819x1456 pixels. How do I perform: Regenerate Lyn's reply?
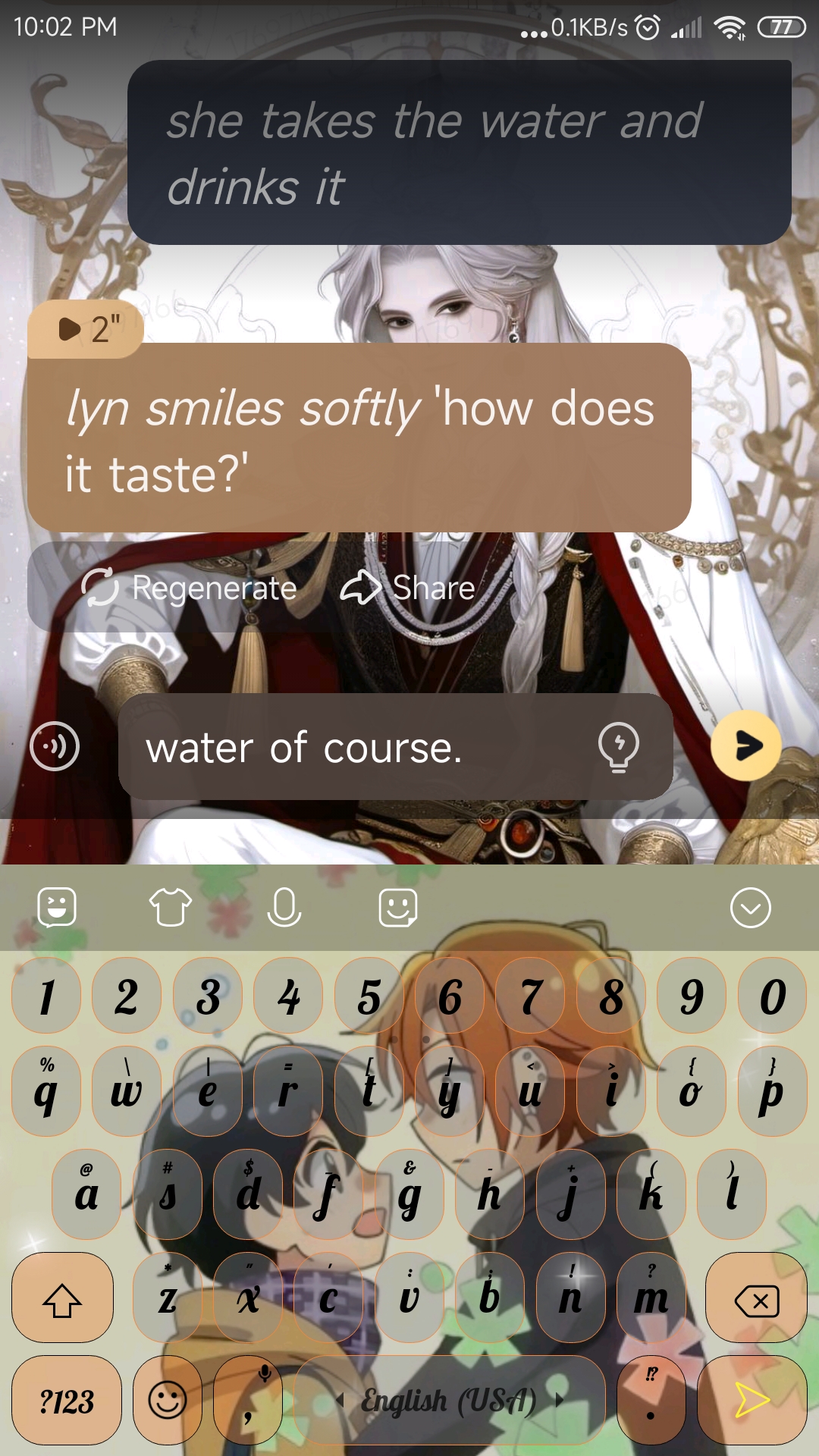point(190,588)
